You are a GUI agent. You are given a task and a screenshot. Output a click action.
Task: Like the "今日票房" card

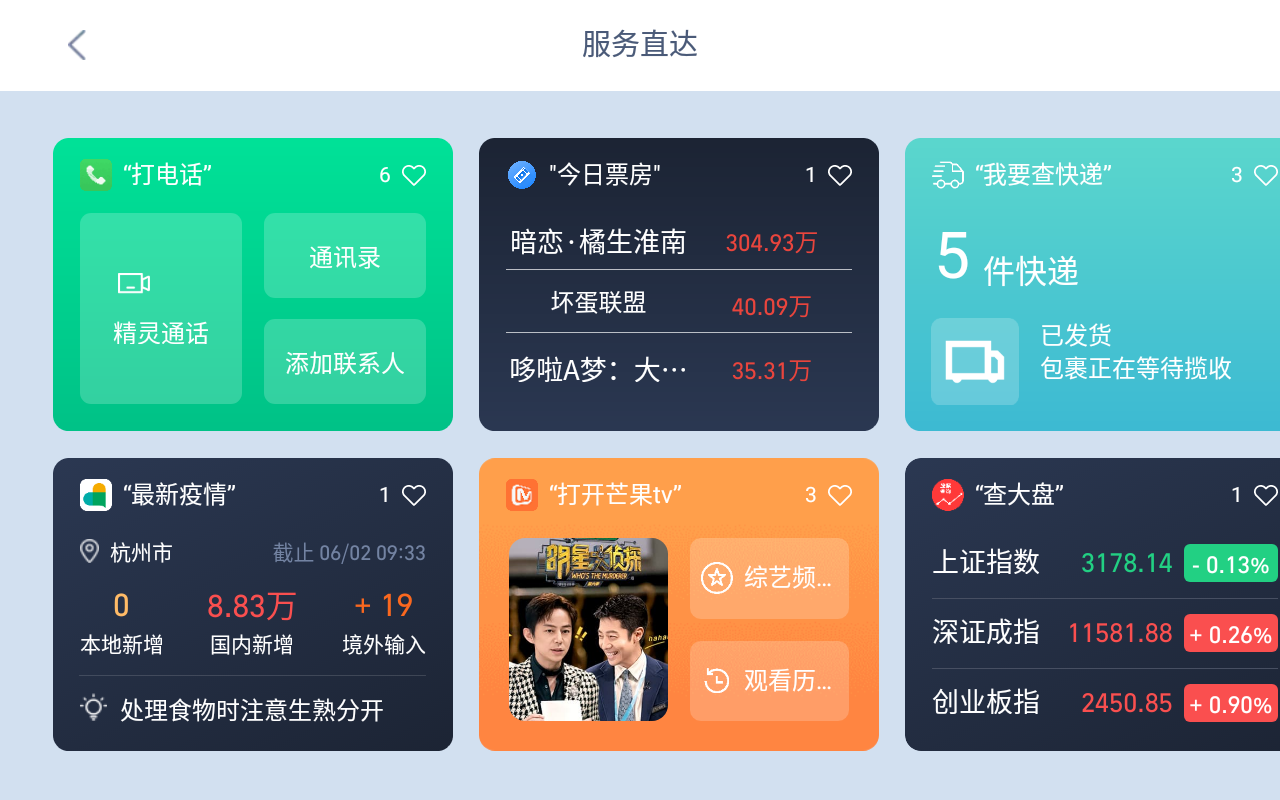click(840, 176)
